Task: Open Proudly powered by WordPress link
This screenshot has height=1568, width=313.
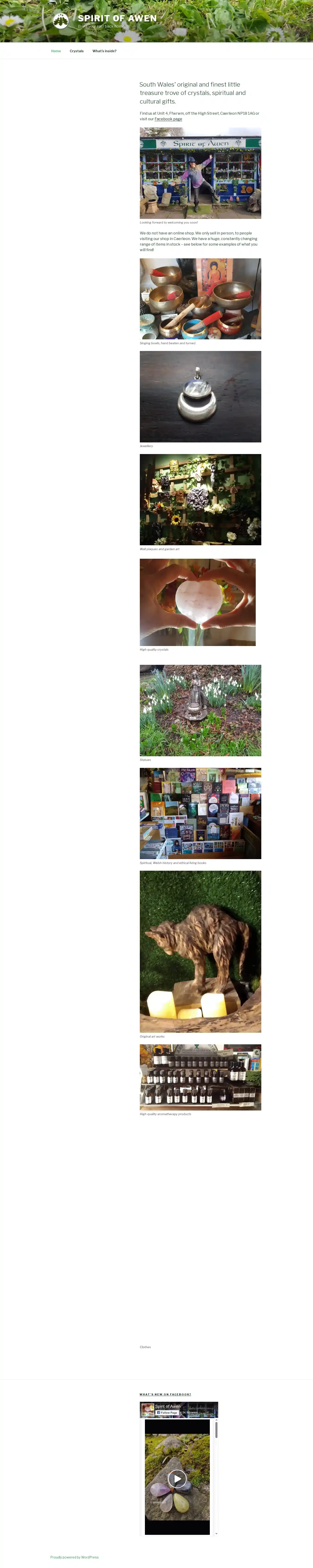Action: click(74, 1557)
